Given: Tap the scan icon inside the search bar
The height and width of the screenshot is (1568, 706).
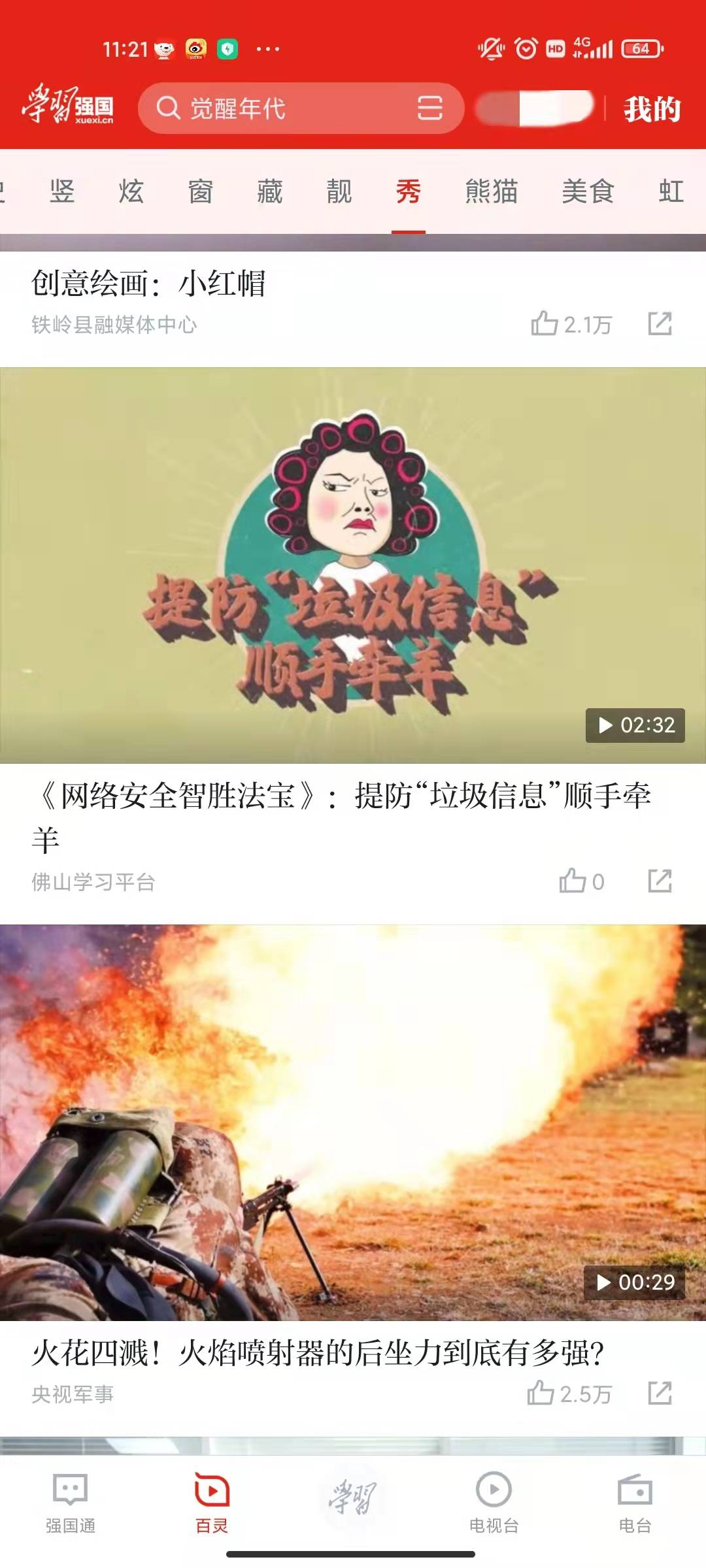Looking at the screenshot, I should pos(429,108).
